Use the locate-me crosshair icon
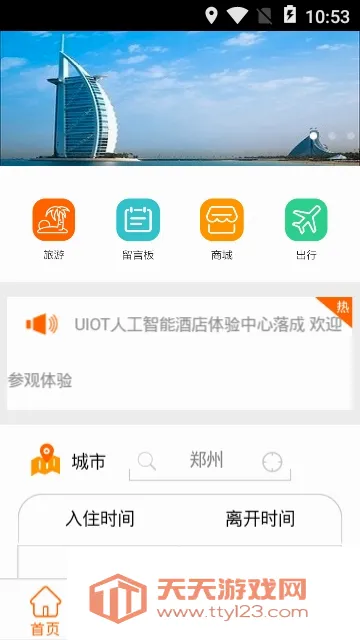 point(272,462)
